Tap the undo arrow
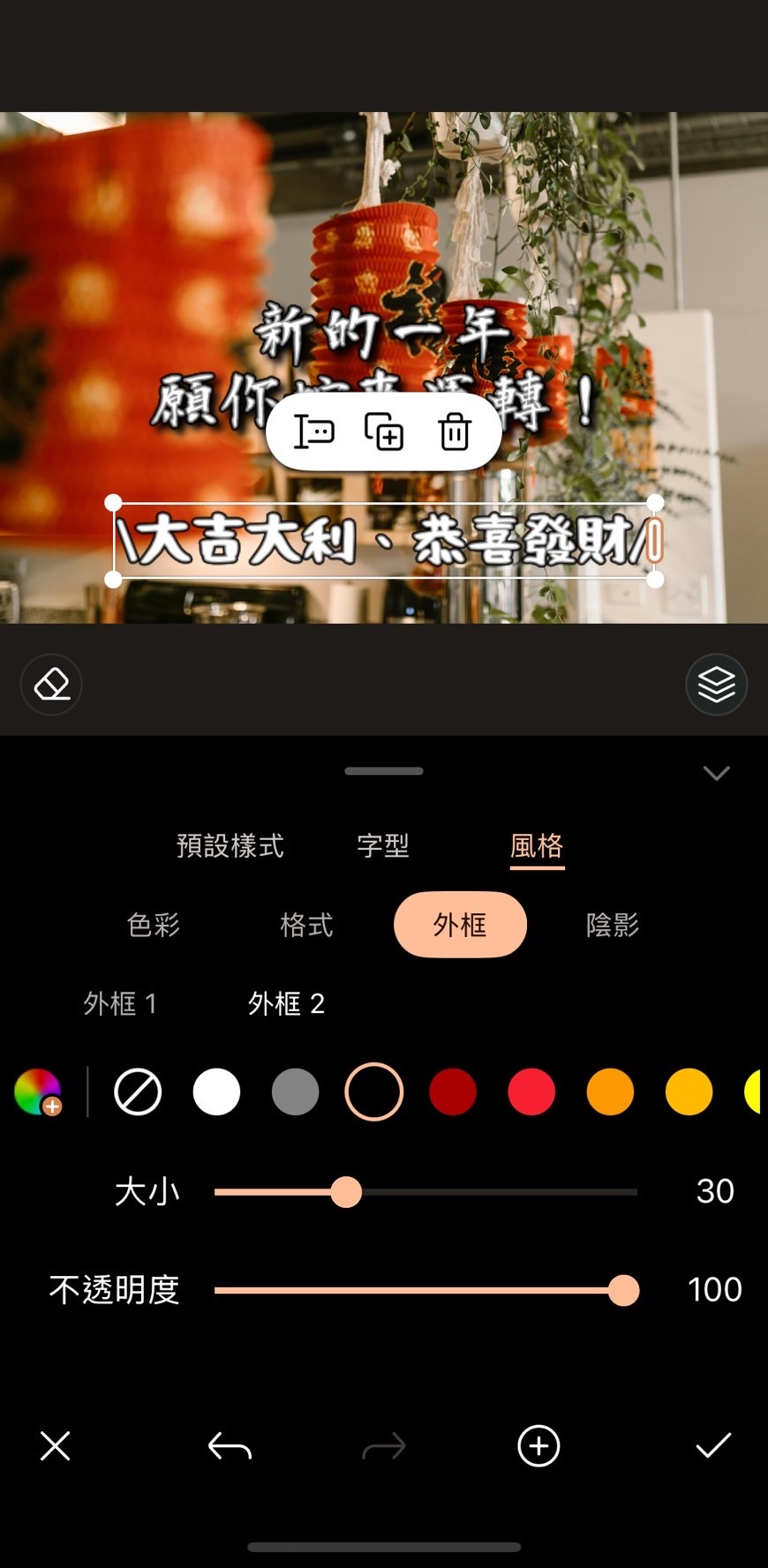This screenshot has height=1568, width=768. pos(229,1446)
